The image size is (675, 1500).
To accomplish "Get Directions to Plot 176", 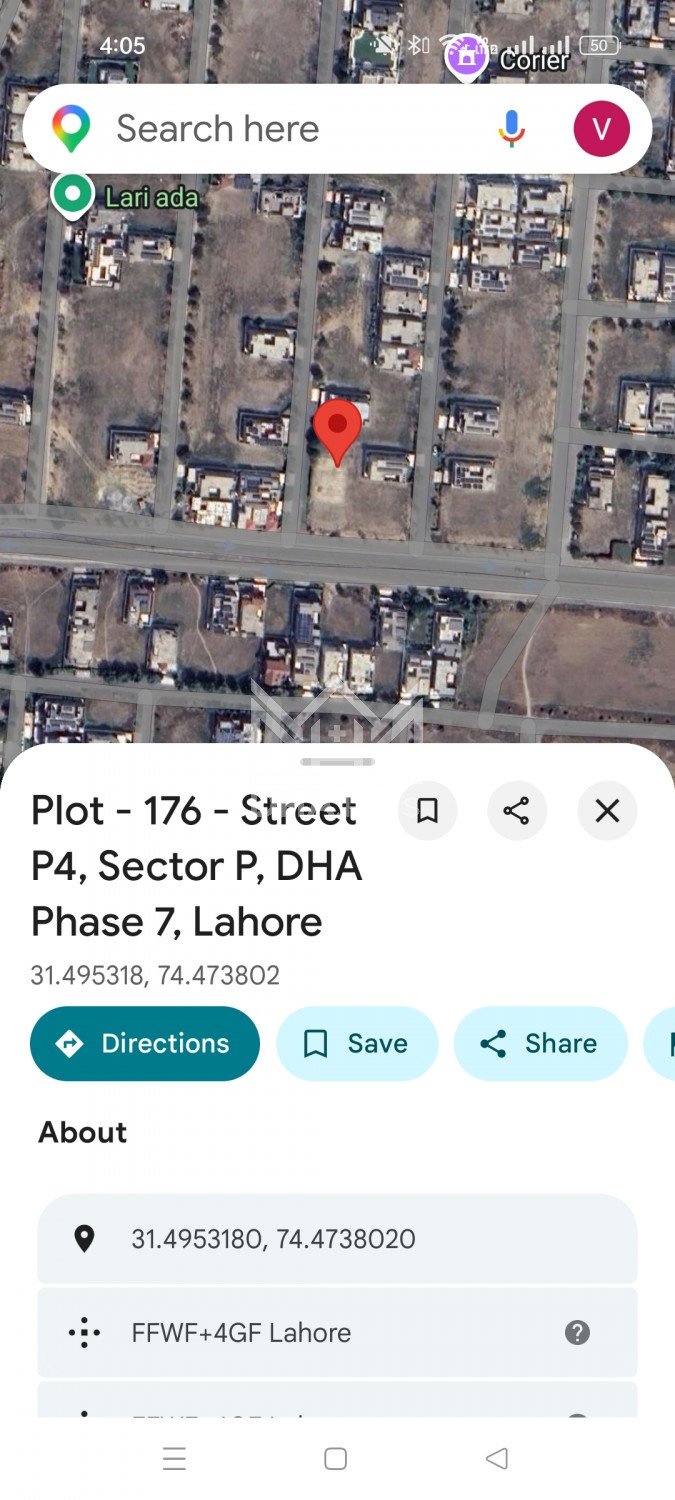I will pos(145,1044).
